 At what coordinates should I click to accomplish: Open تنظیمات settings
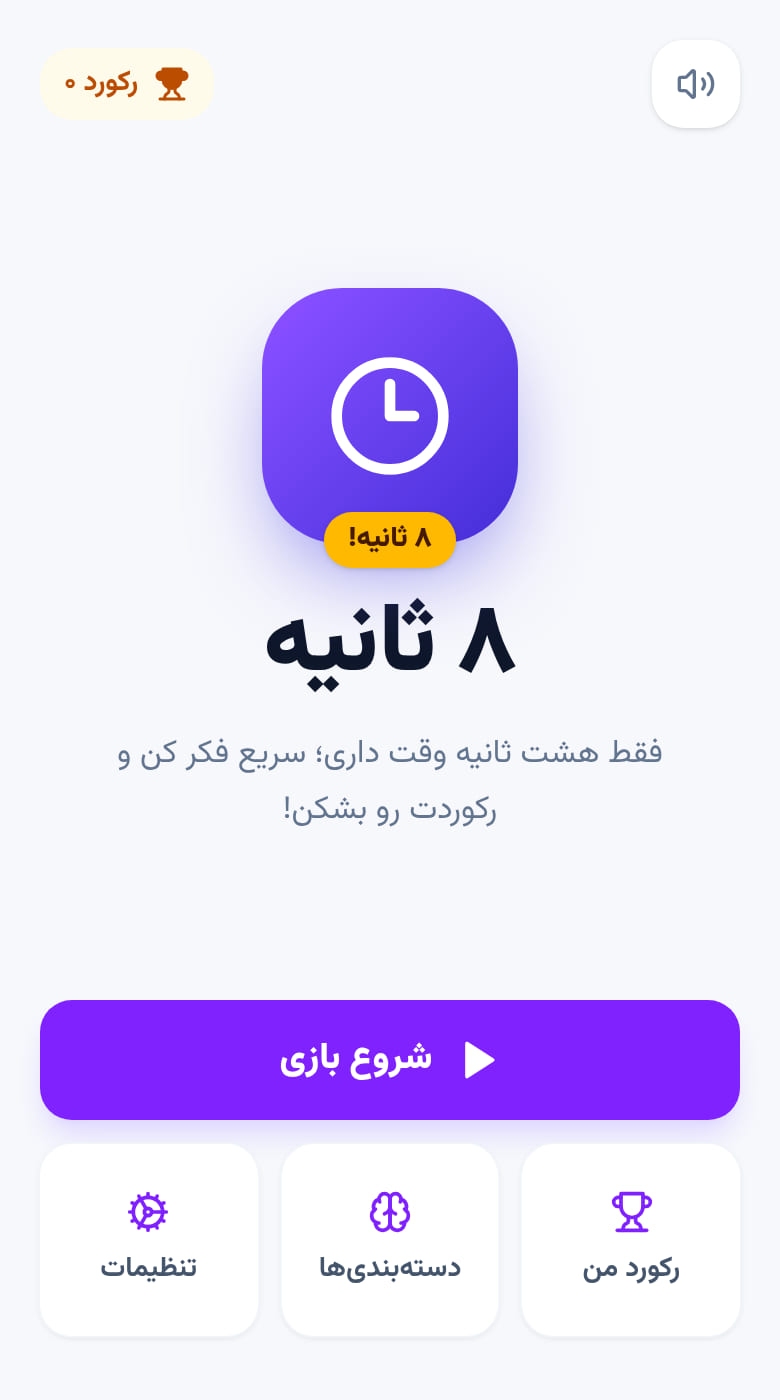coord(149,1240)
